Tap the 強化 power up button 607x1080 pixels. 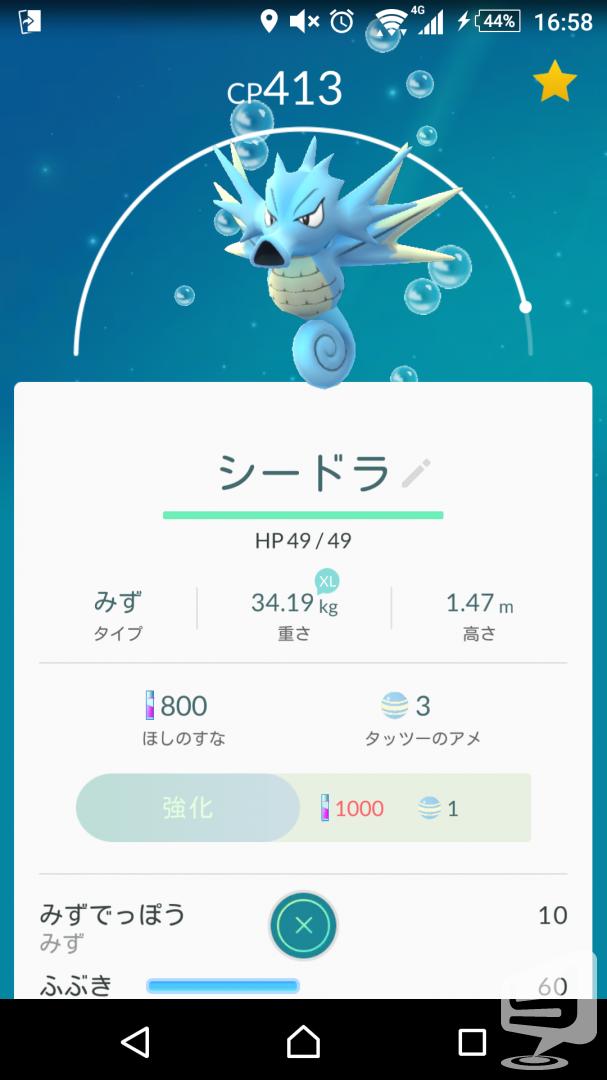coord(188,807)
